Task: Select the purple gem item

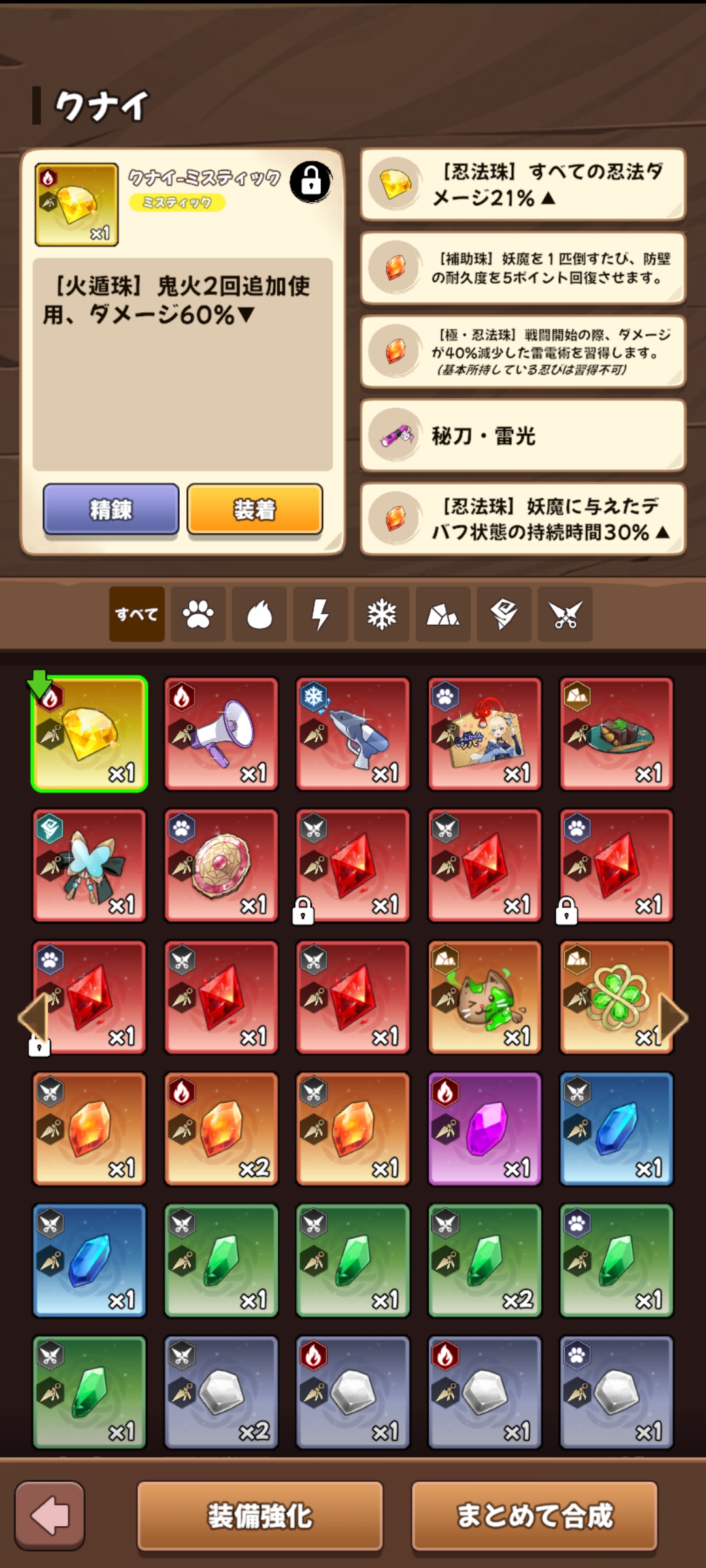Action: 484,1128
